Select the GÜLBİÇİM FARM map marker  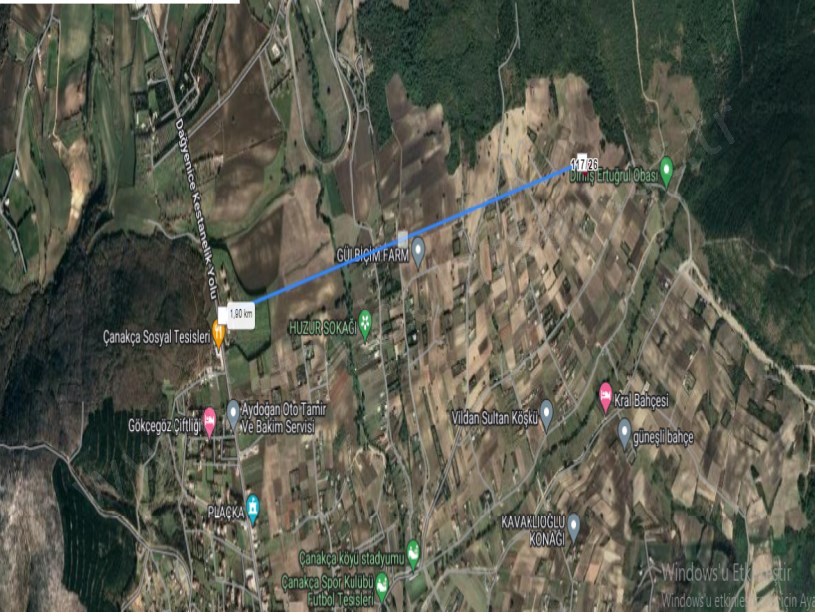point(418,247)
